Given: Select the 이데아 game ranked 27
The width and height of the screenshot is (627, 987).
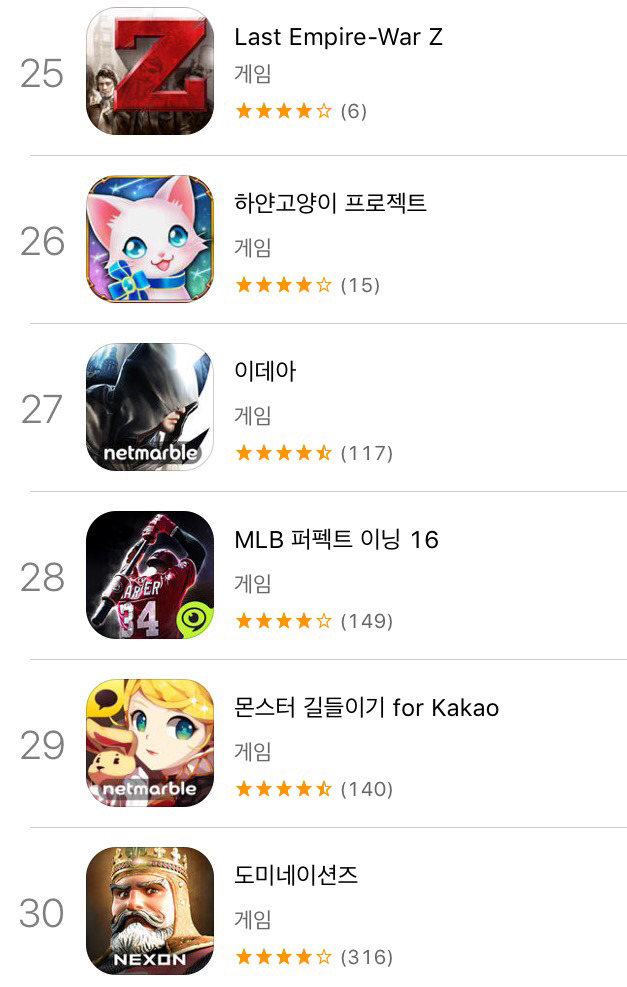Looking at the screenshot, I should (x=314, y=408).
